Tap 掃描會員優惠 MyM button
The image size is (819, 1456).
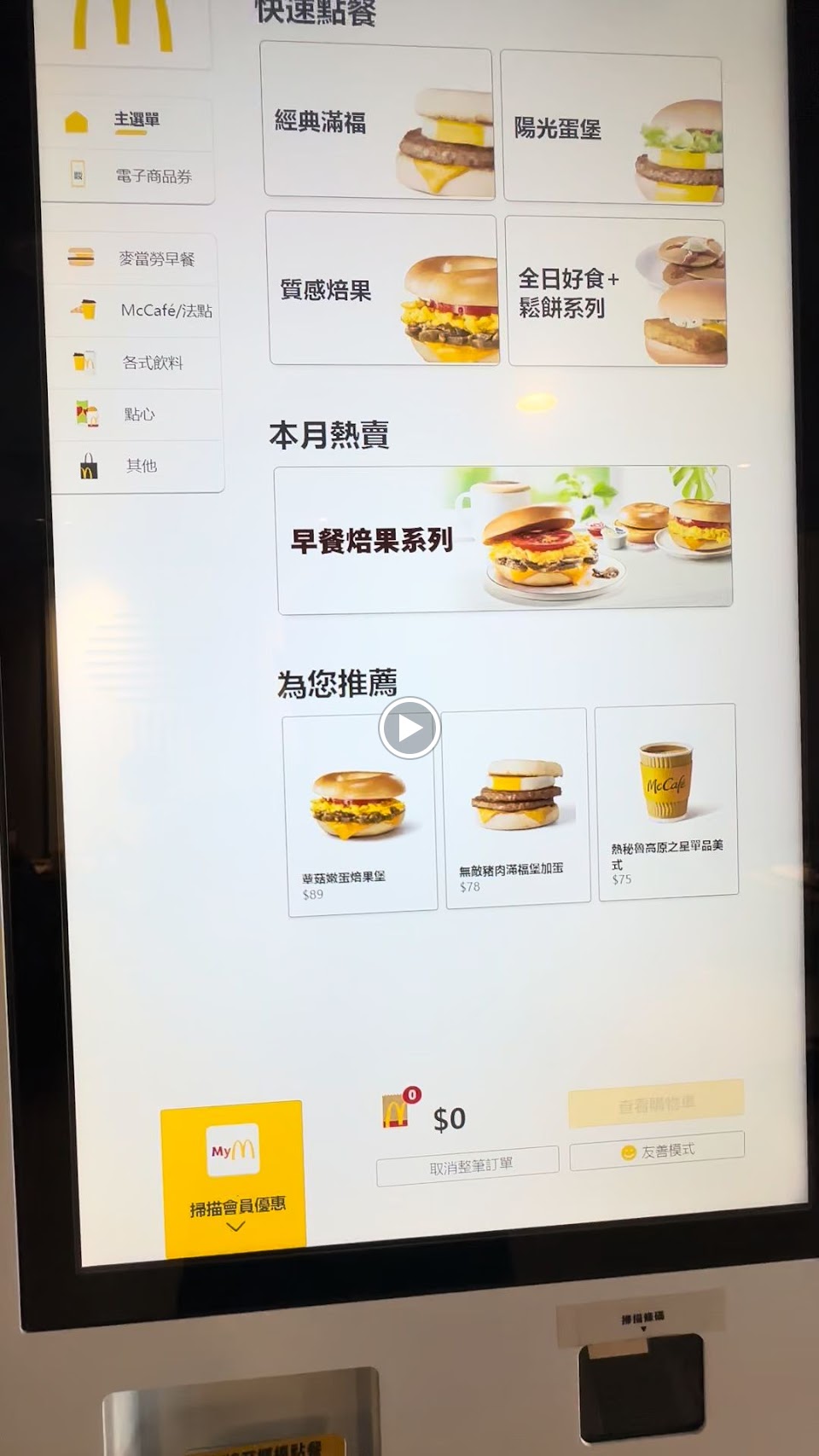[x=234, y=1179]
